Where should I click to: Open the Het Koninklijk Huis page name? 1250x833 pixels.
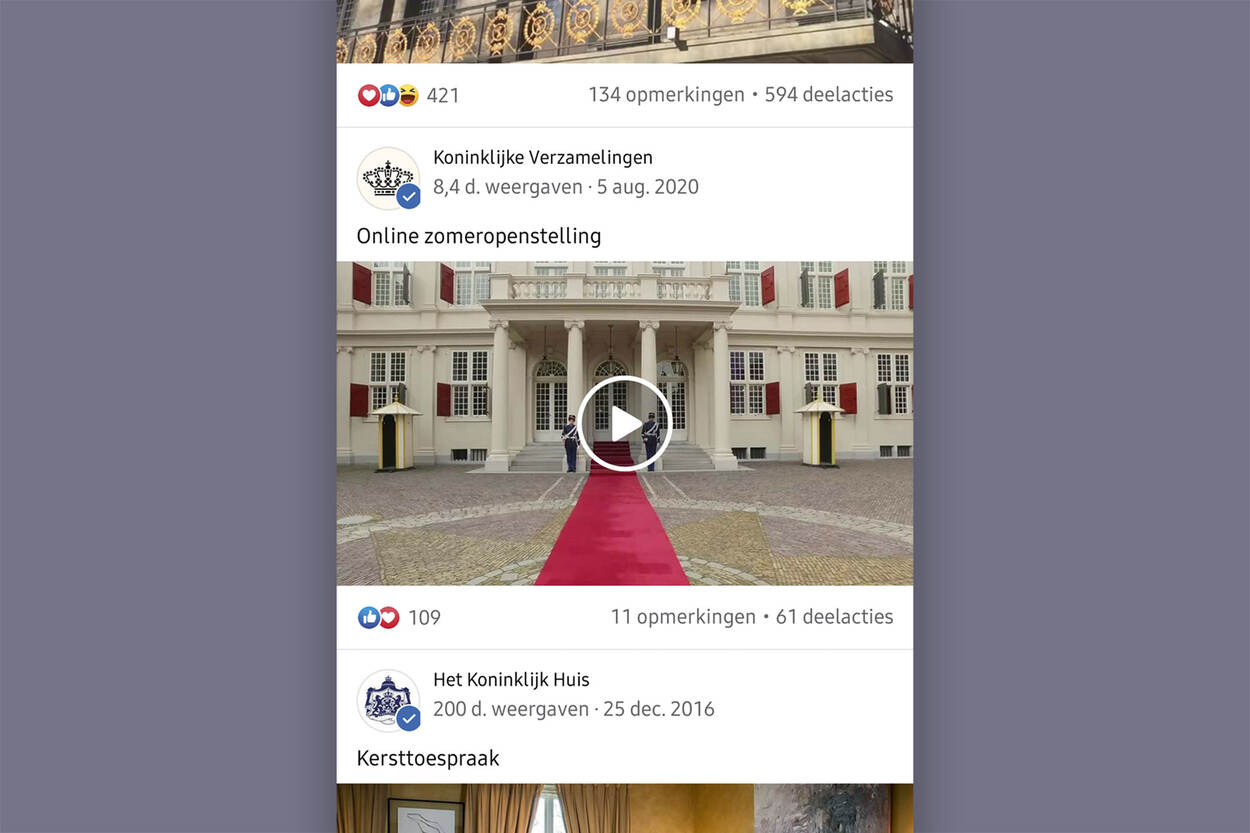coord(511,679)
